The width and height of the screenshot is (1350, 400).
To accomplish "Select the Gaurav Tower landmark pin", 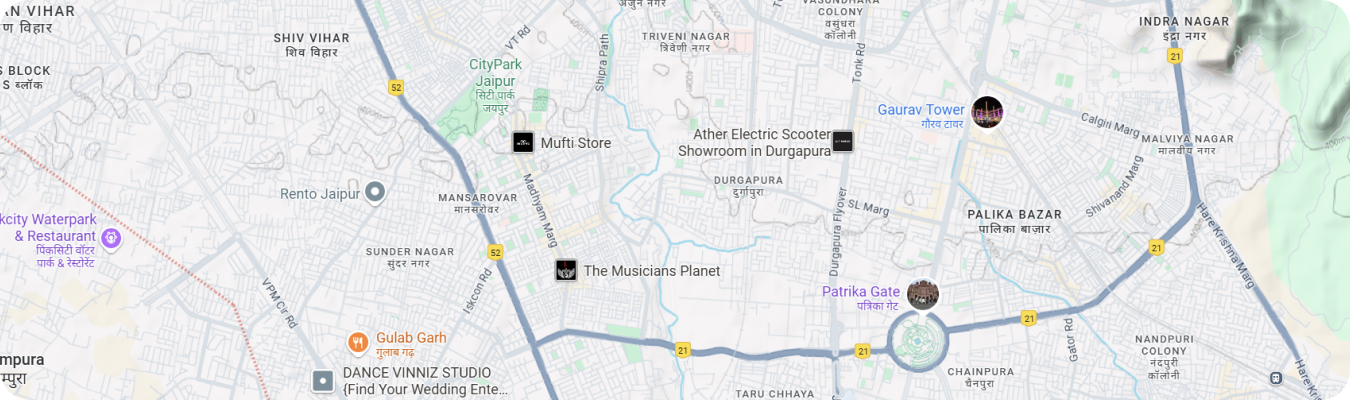I will coord(987,112).
